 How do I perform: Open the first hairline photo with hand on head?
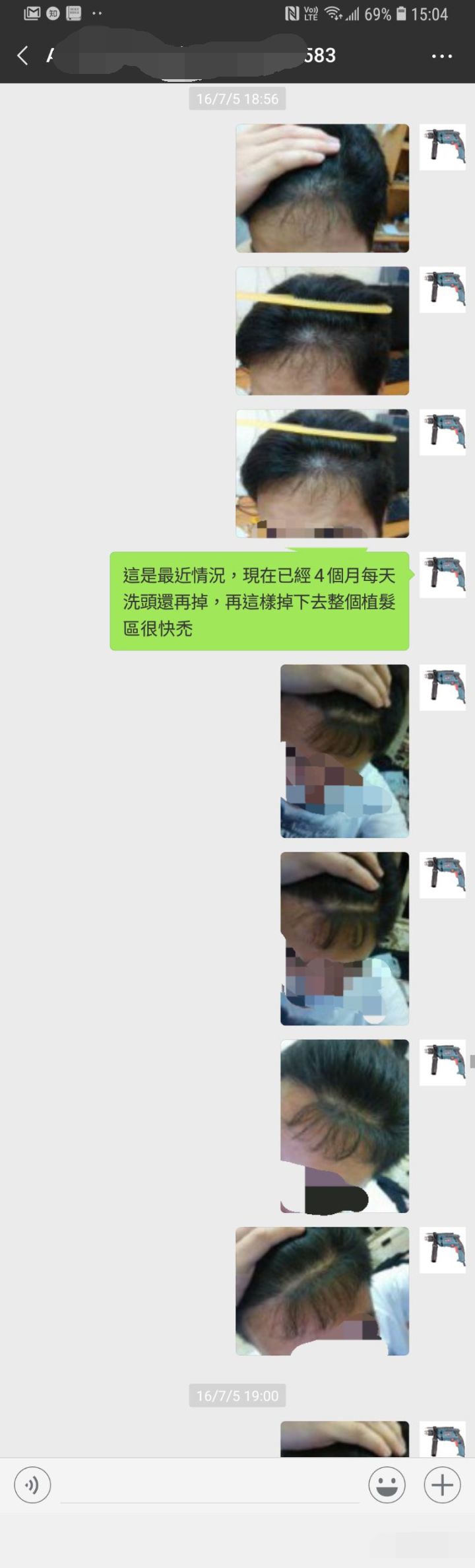click(x=322, y=188)
